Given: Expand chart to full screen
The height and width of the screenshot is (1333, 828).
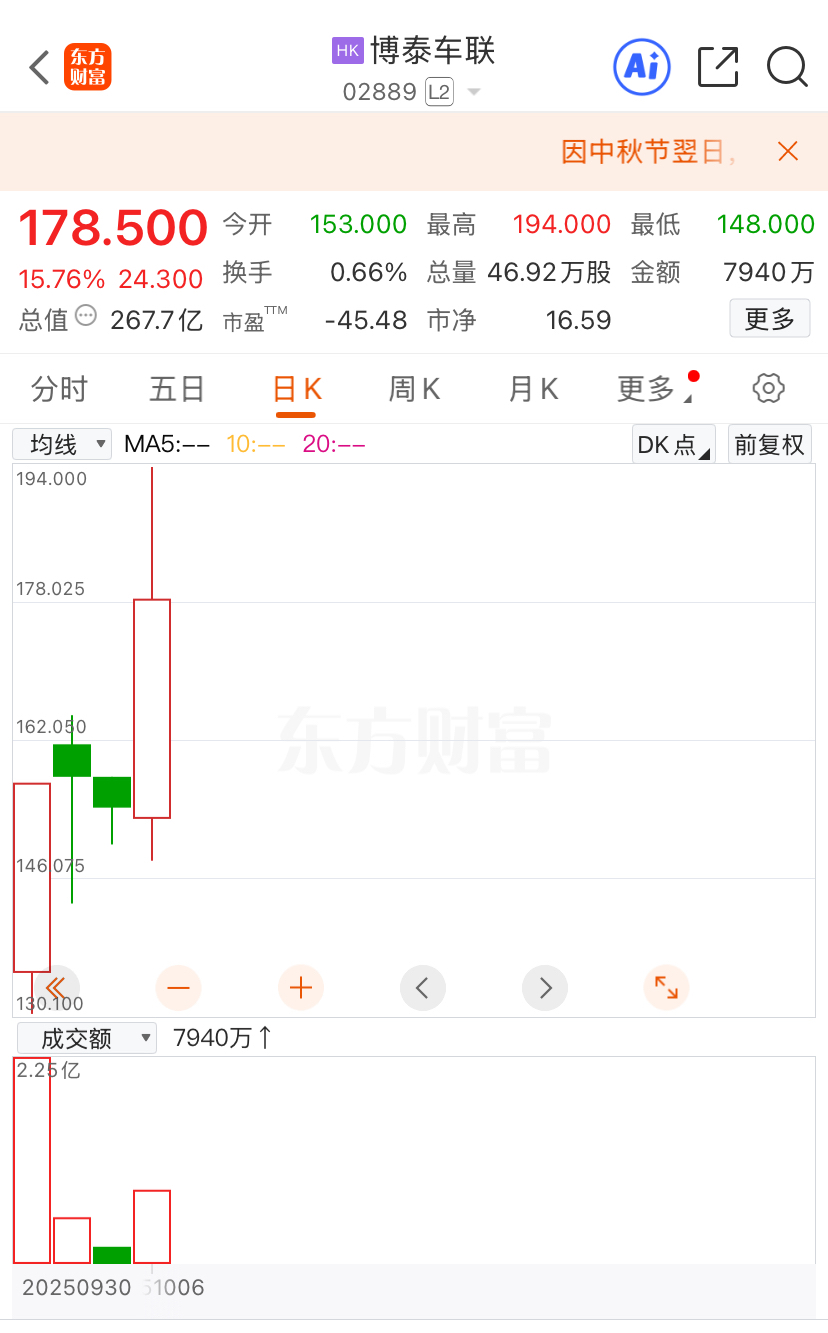Looking at the screenshot, I should (x=666, y=988).
